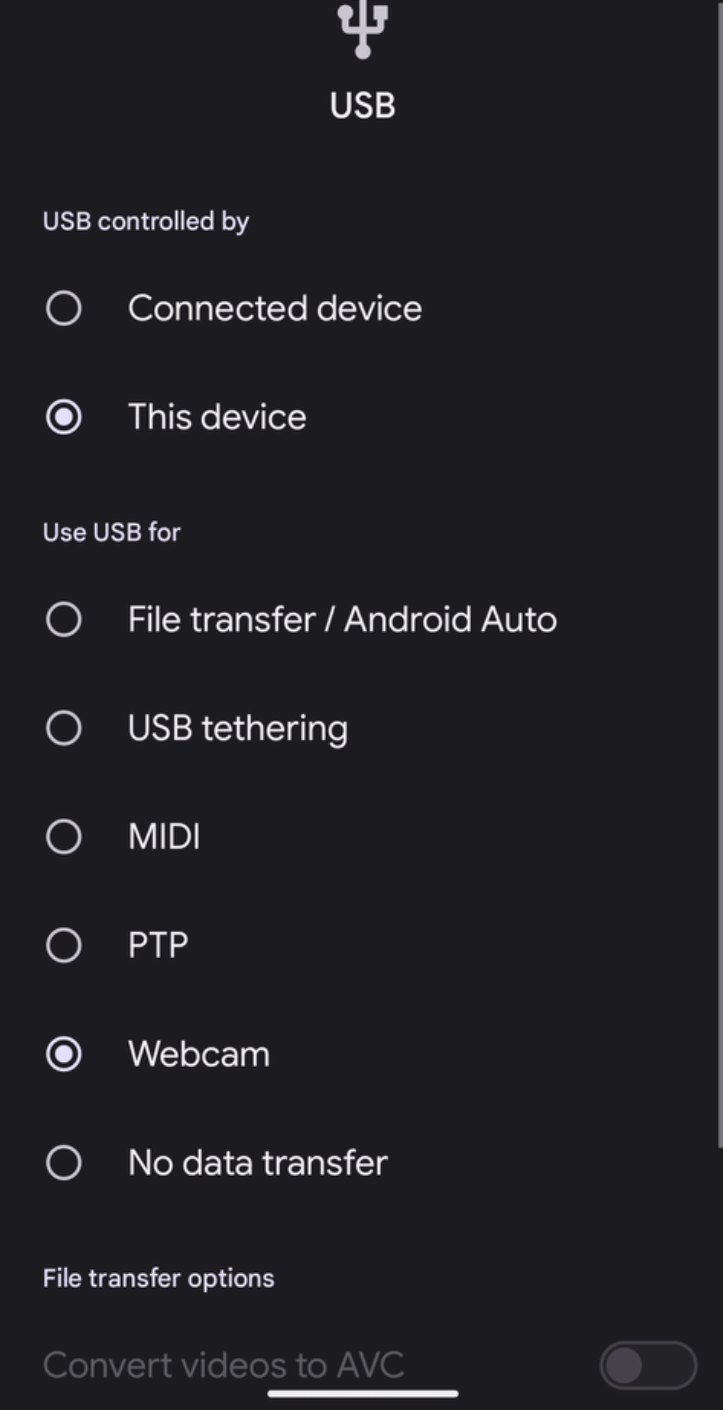Click the File transfer options label
Image resolution: width=723 pixels, height=1410 pixels.
tap(157, 1277)
